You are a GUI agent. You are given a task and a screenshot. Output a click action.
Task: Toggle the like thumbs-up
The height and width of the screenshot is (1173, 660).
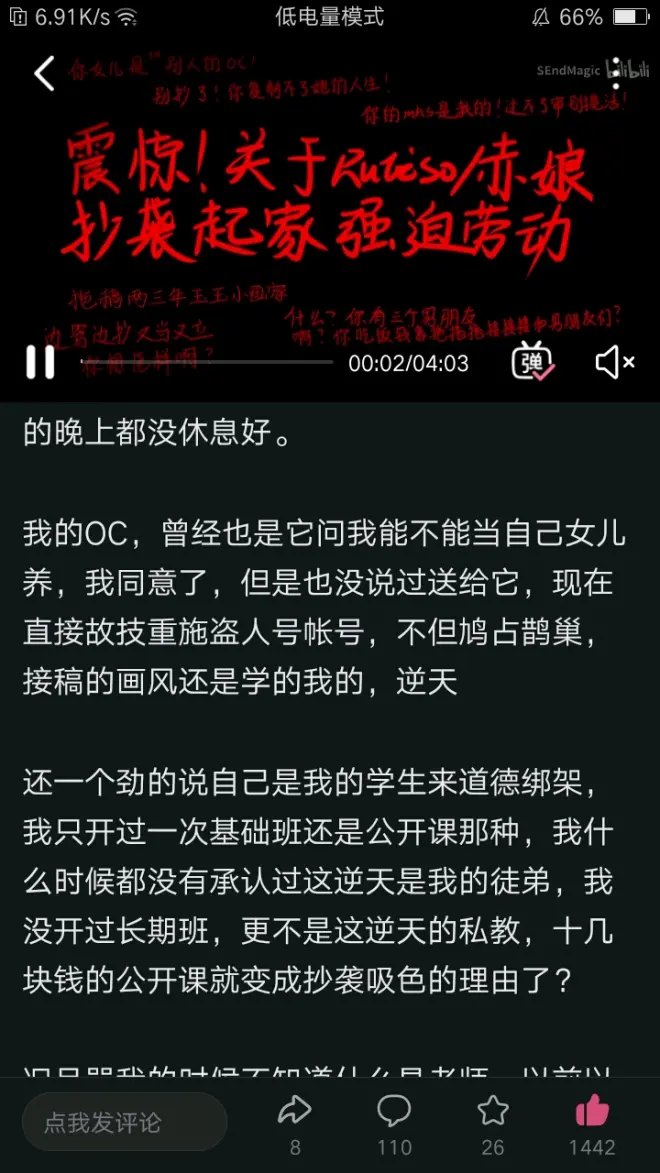pos(592,1111)
